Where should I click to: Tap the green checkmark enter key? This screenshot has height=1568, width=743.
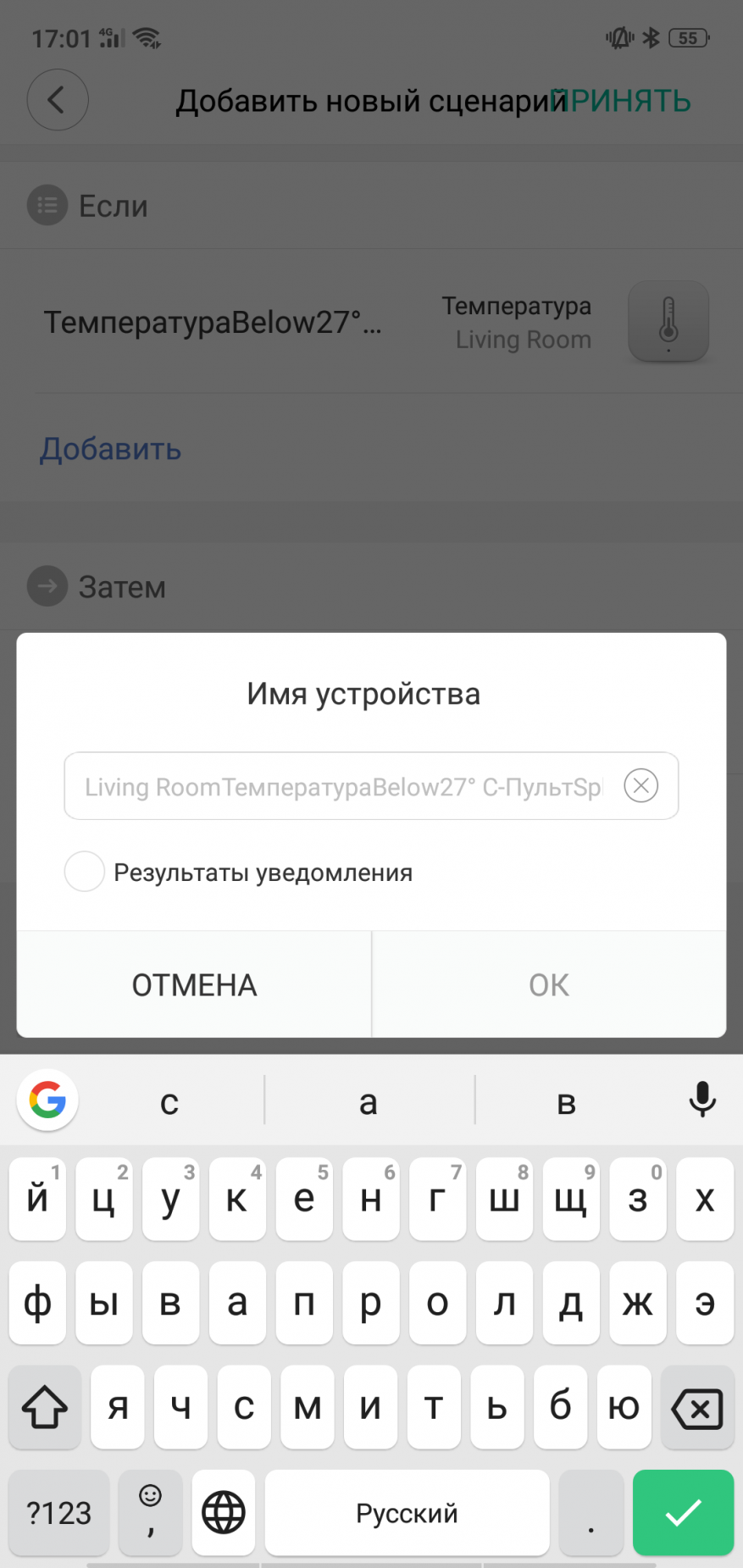(683, 1513)
